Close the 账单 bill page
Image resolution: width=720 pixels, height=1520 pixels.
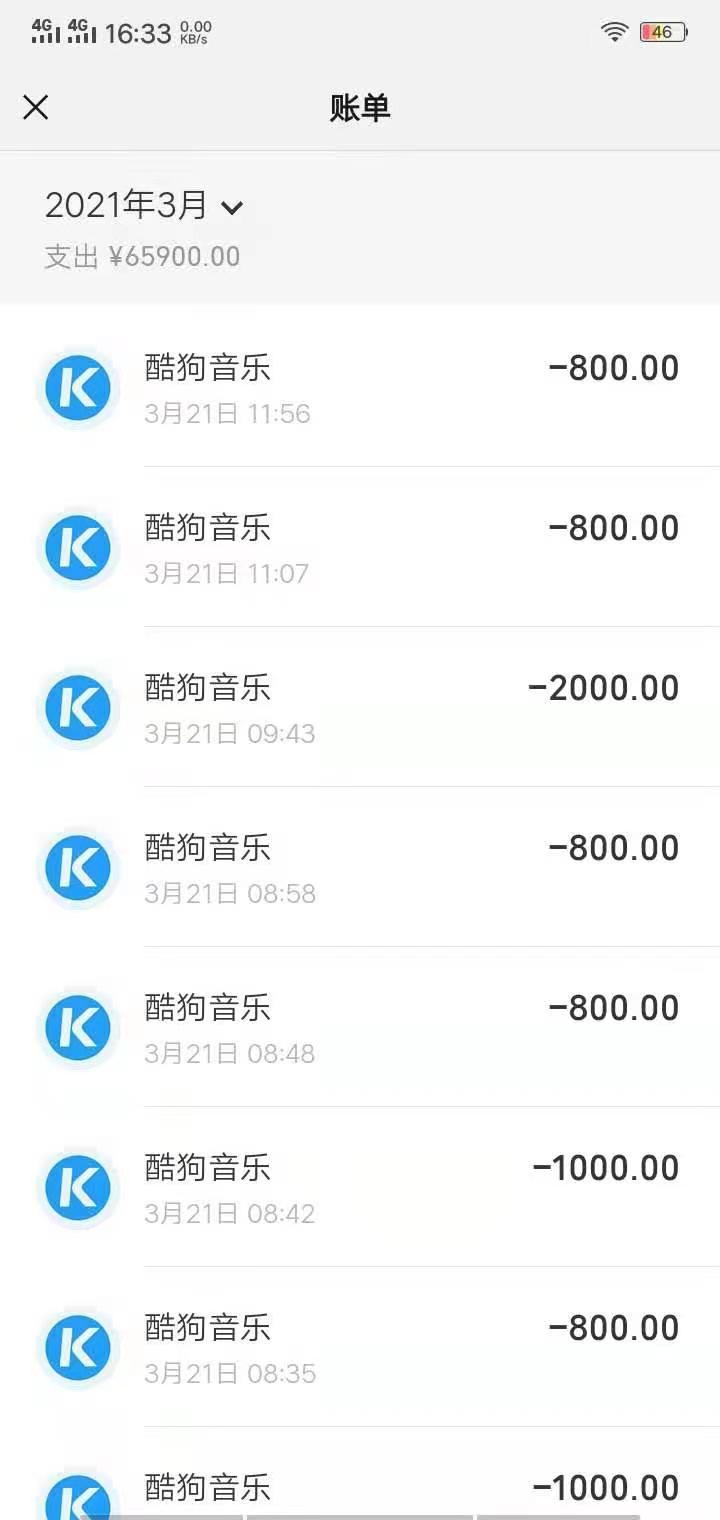click(x=36, y=108)
